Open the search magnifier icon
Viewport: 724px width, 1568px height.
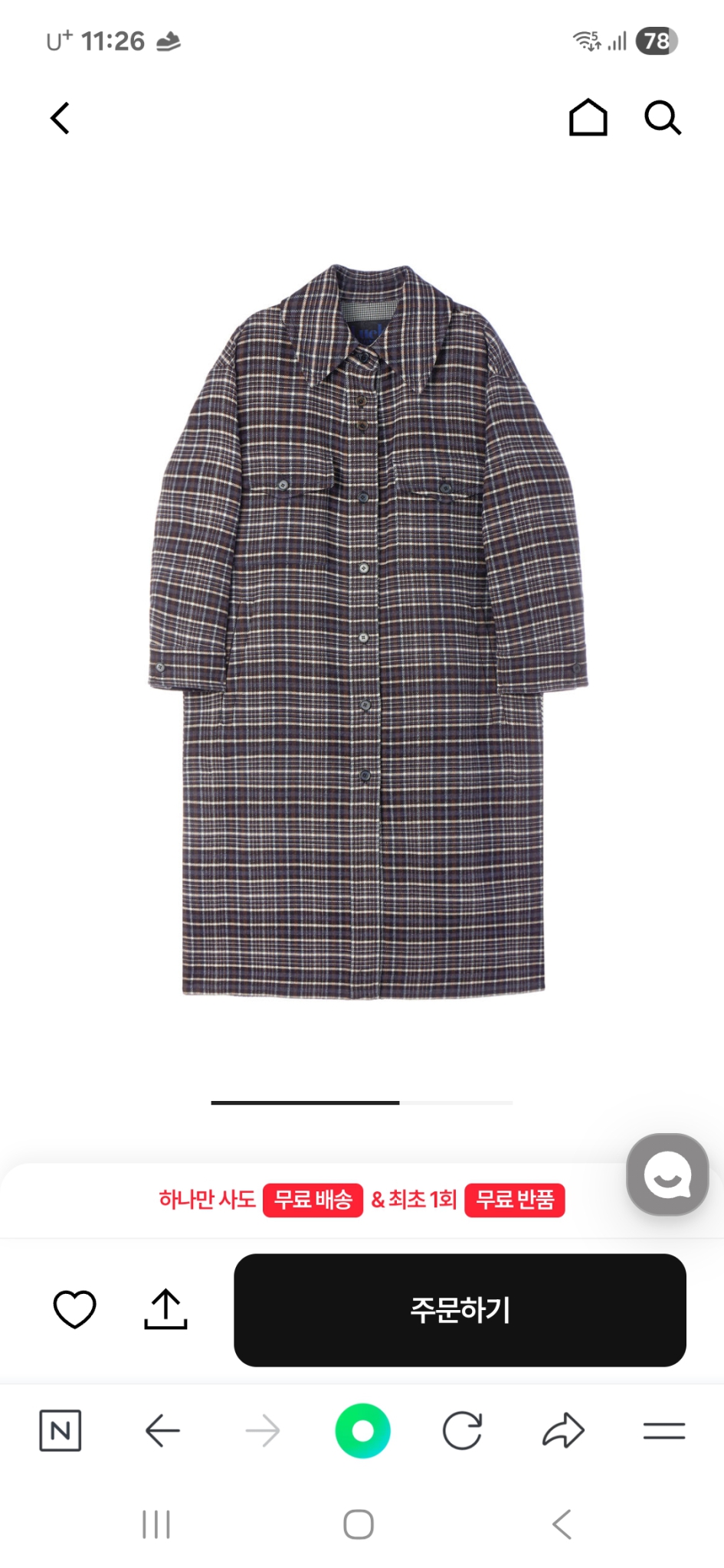[662, 118]
